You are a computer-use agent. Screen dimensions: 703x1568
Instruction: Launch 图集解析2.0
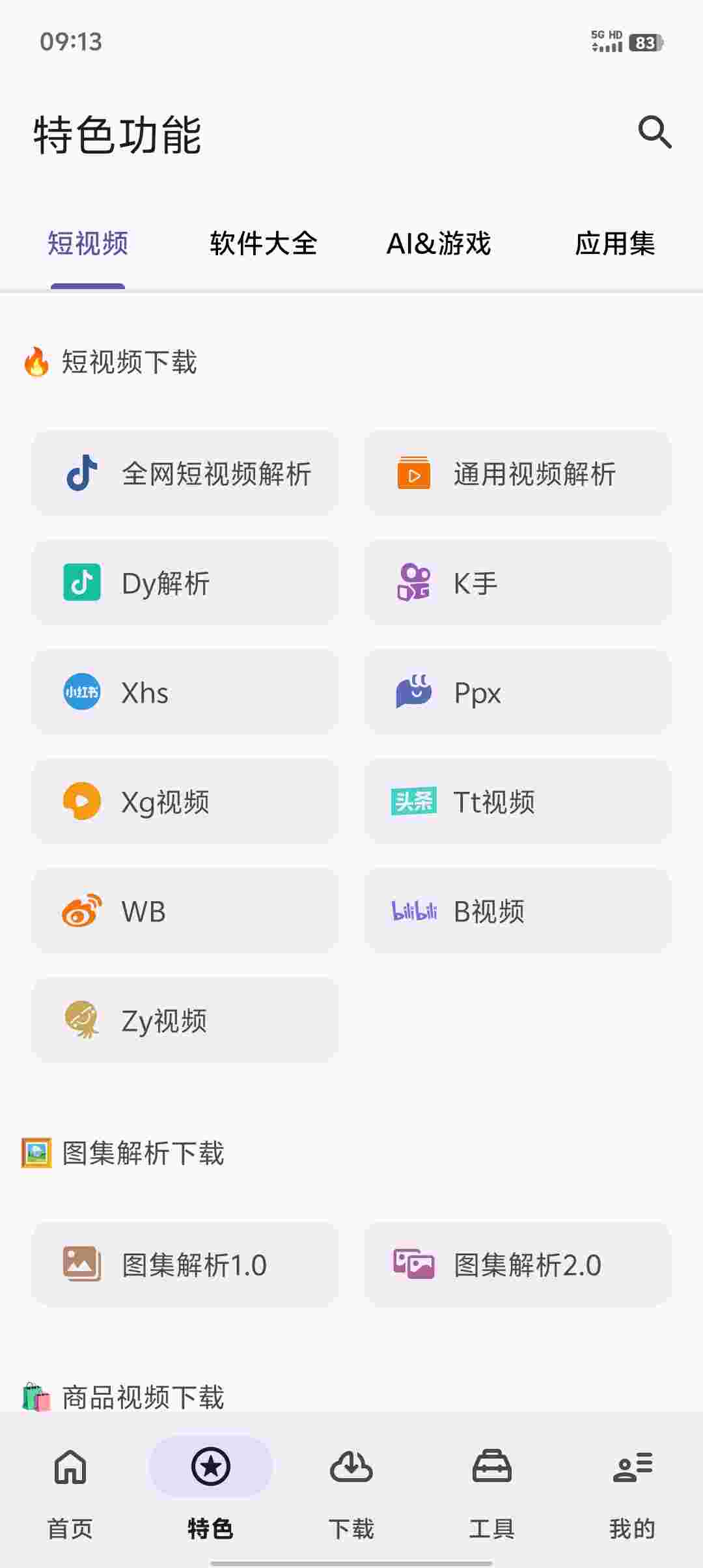click(x=517, y=1265)
